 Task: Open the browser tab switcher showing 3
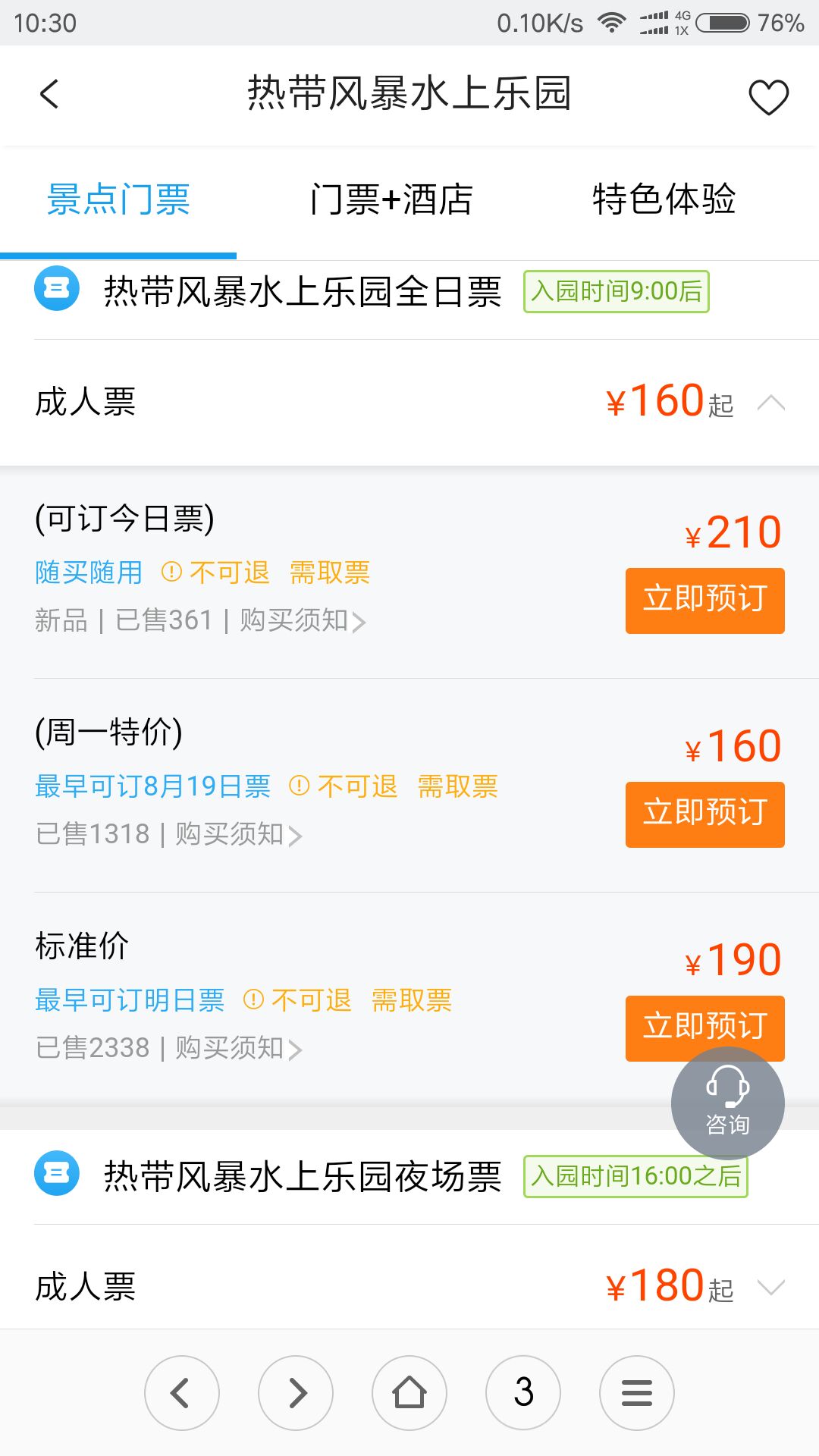(x=523, y=1393)
